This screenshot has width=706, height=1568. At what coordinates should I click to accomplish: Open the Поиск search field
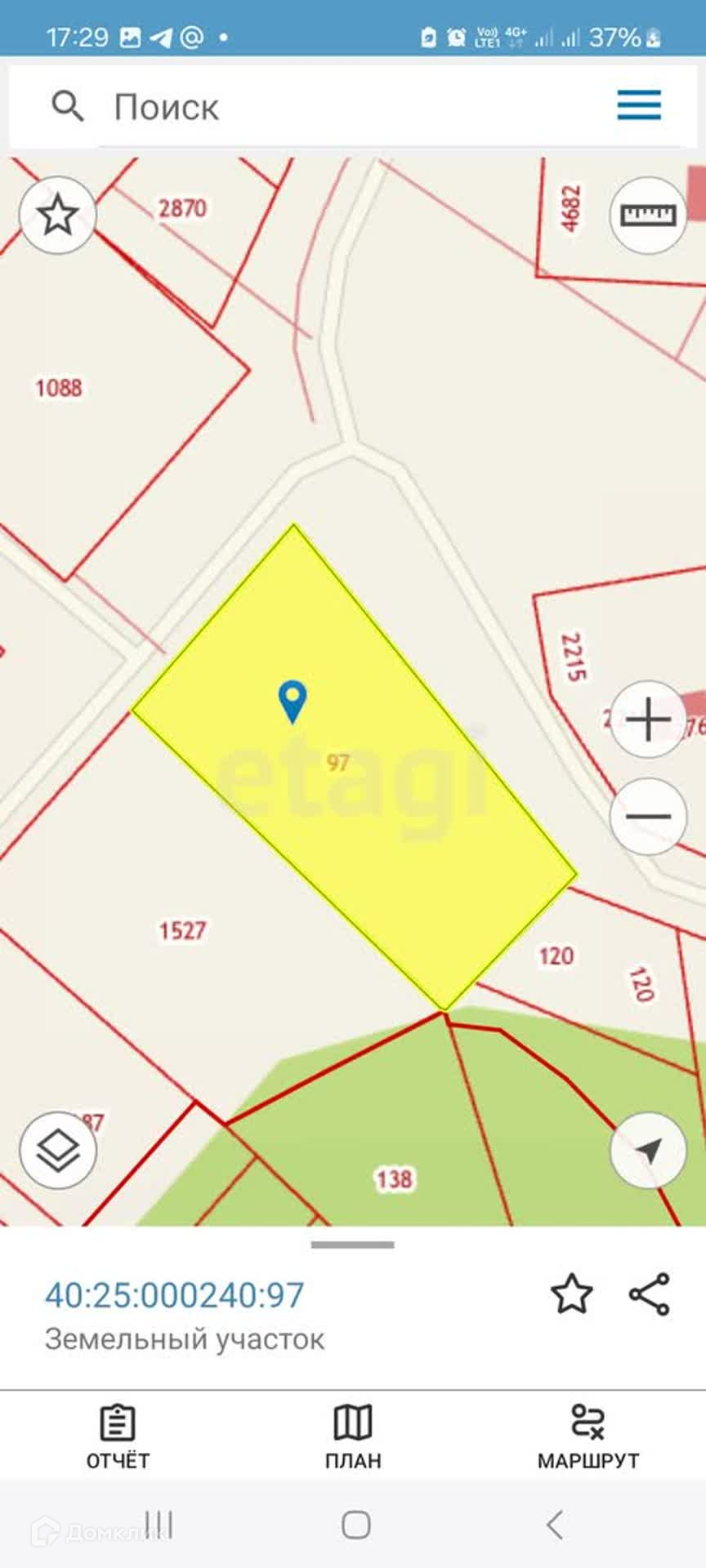[x=351, y=107]
